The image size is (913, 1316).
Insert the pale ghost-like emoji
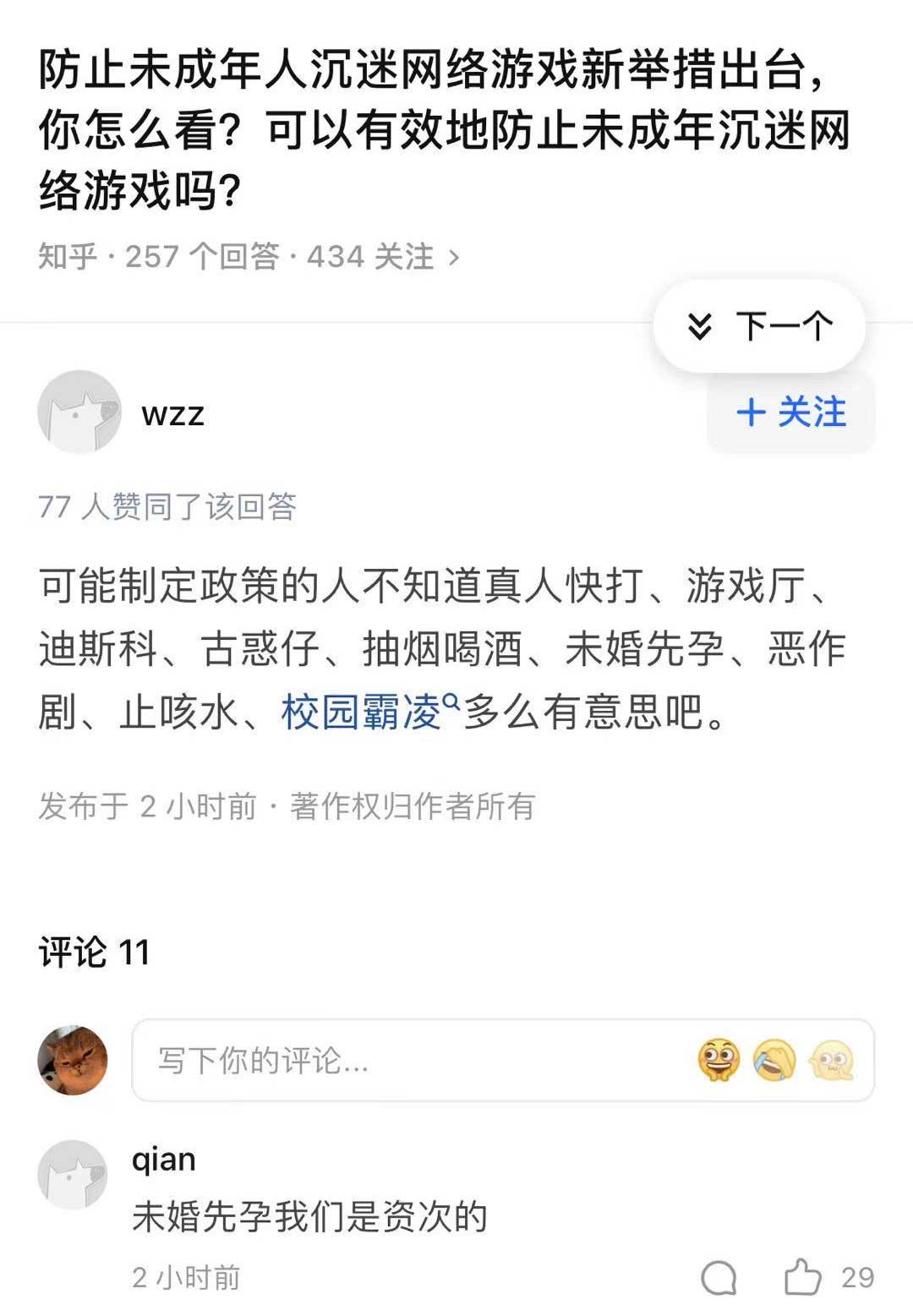(832, 1060)
